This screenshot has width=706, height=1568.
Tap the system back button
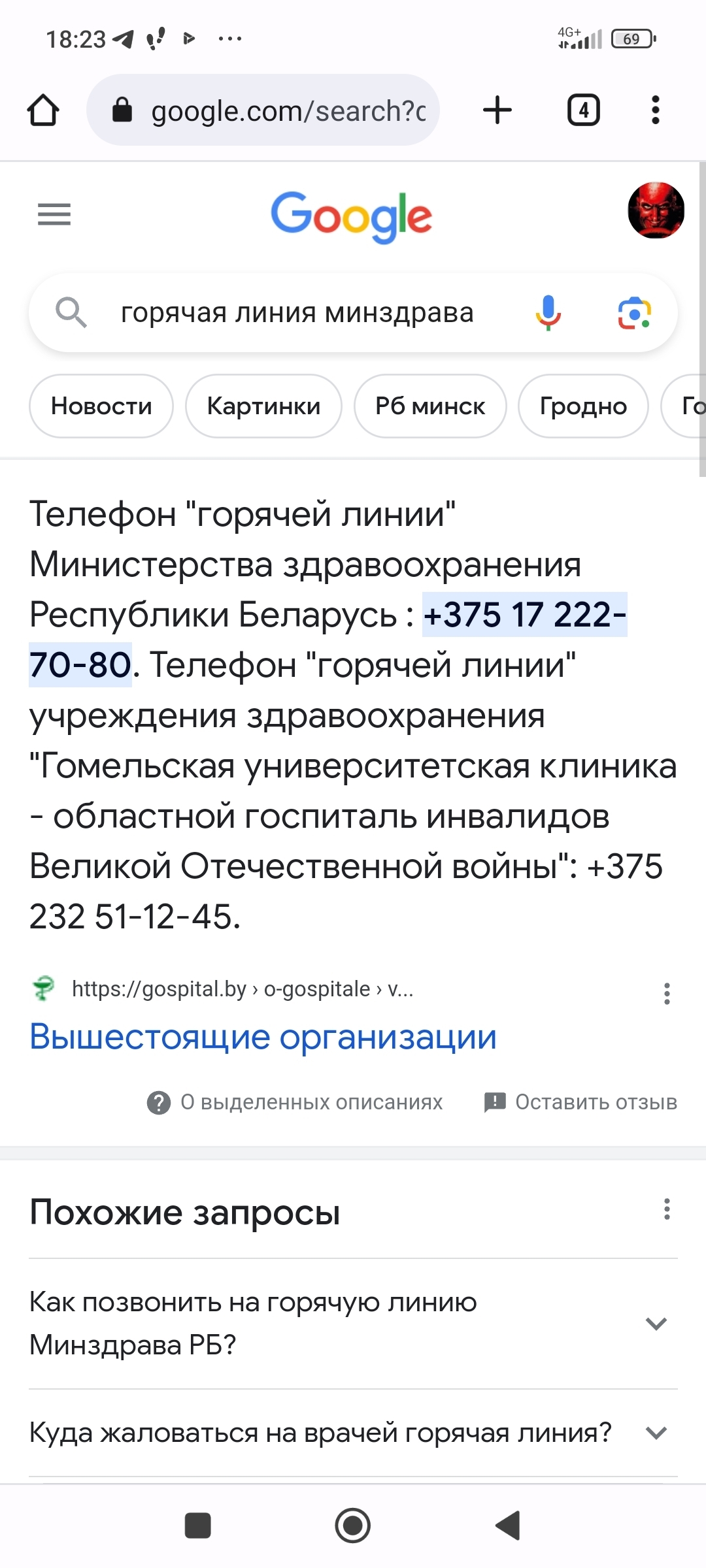tap(508, 1526)
